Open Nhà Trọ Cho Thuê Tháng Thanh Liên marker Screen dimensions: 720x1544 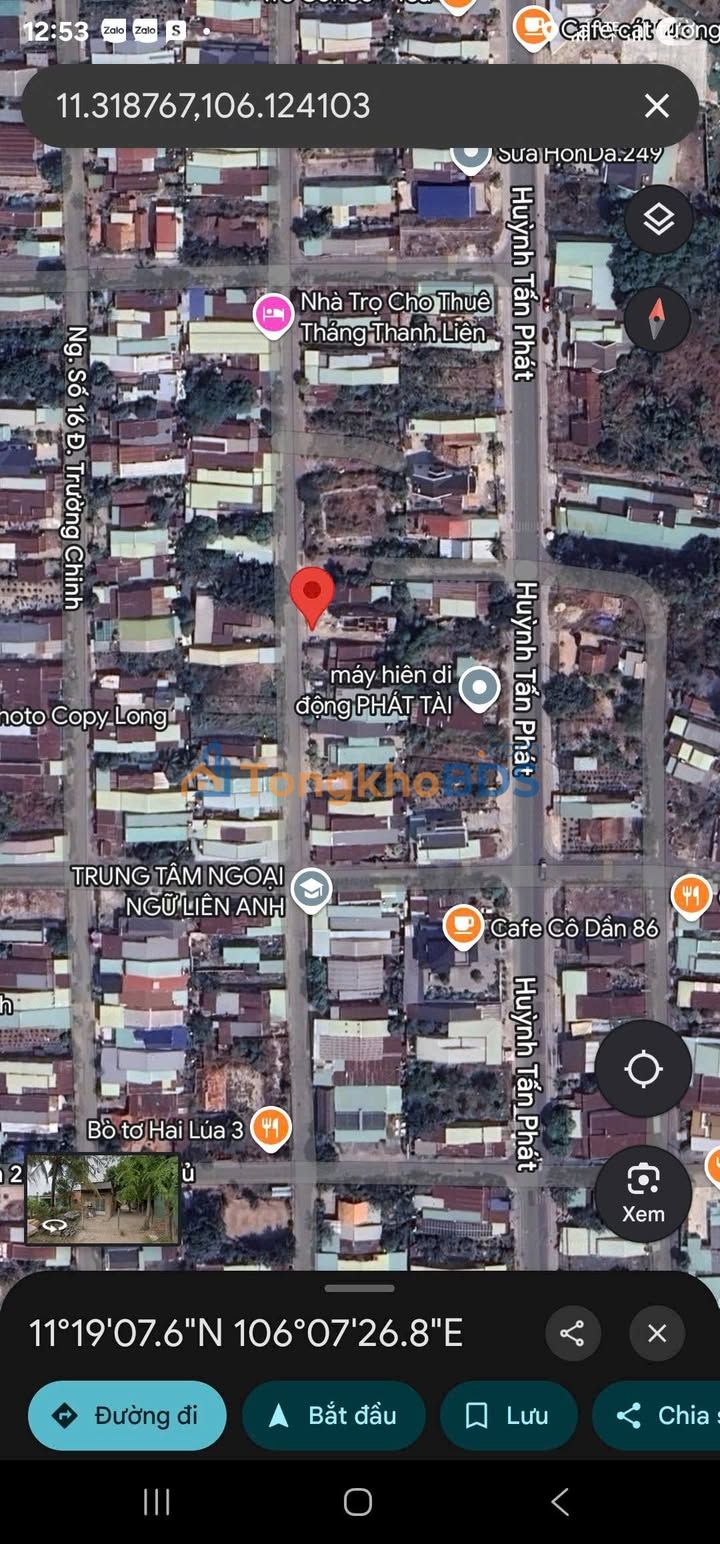click(x=272, y=315)
